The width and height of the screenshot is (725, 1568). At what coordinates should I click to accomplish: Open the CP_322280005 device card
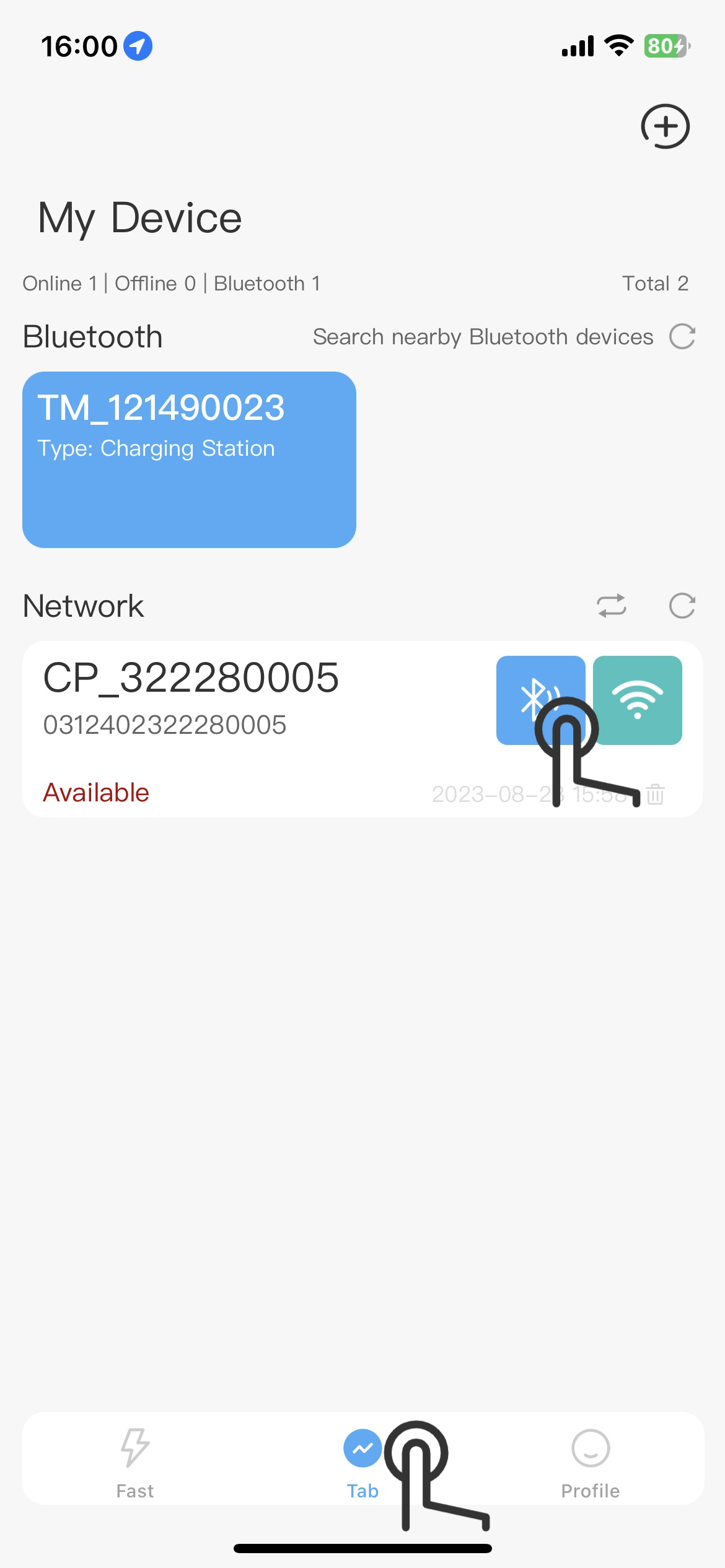(x=248, y=731)
